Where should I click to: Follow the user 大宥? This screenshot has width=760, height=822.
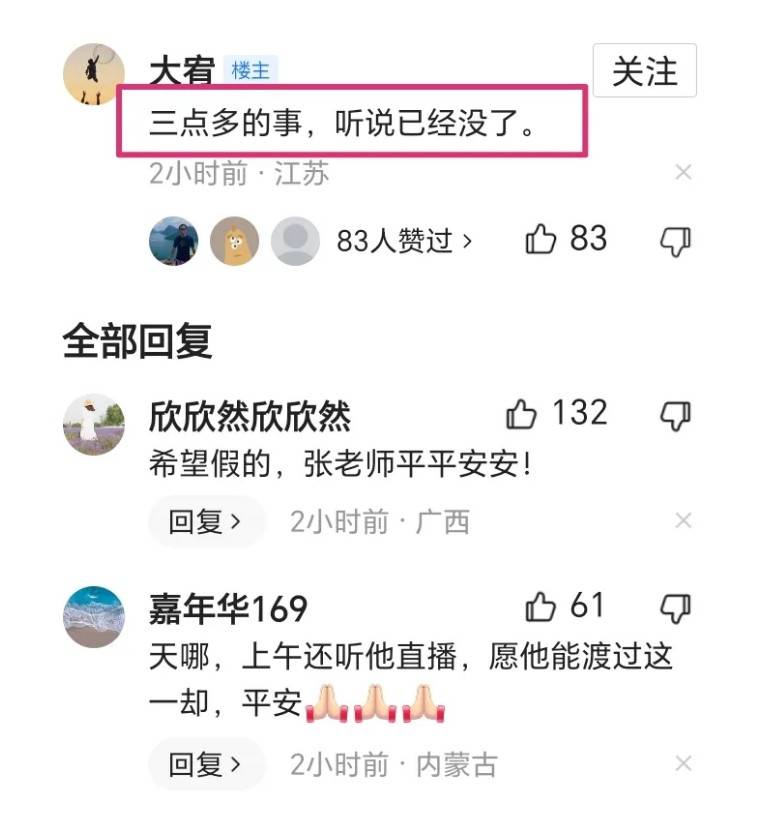coord(644,71)
